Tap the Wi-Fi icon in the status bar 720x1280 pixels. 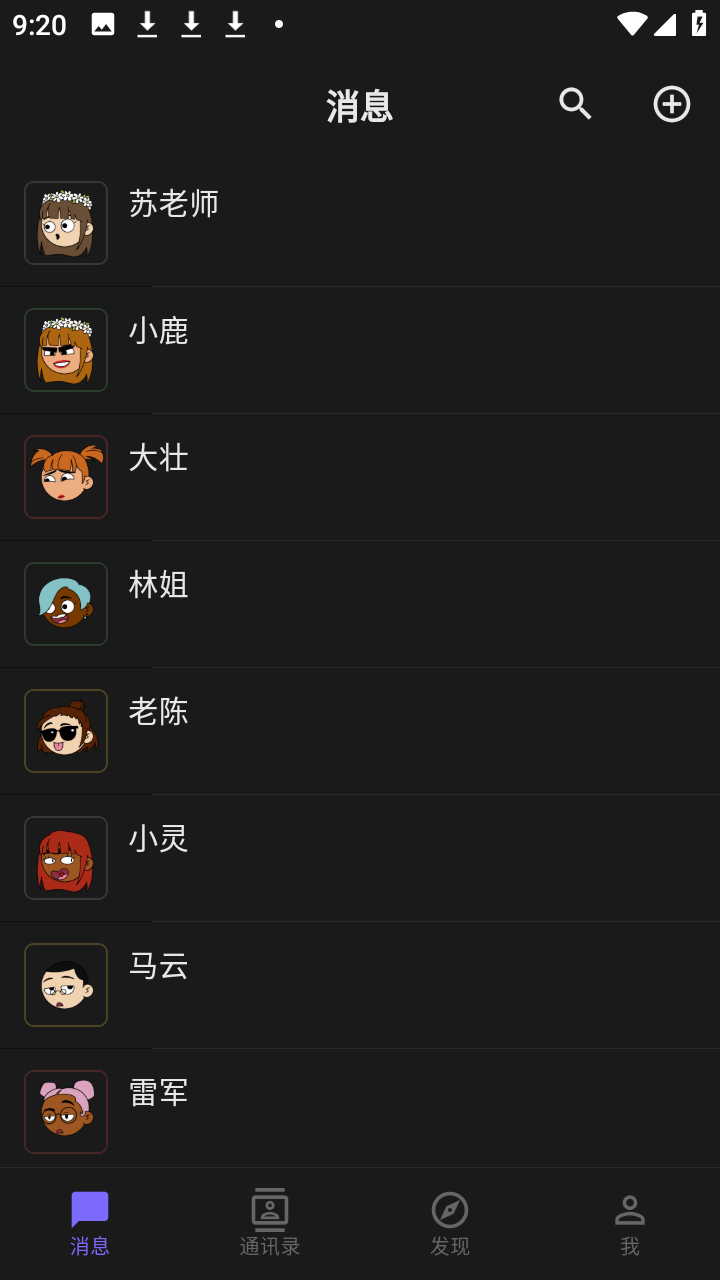[632, 23]
